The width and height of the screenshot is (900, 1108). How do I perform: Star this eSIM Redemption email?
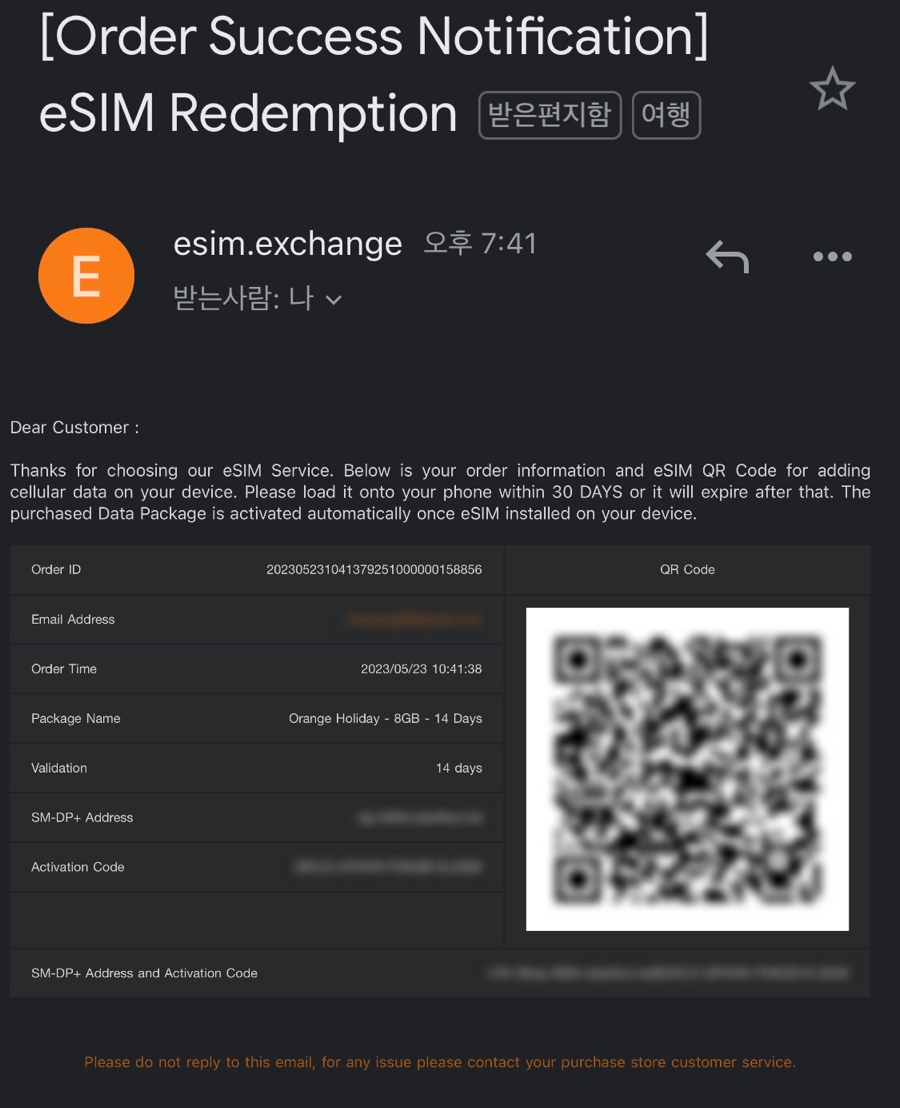tap(832, 90)
